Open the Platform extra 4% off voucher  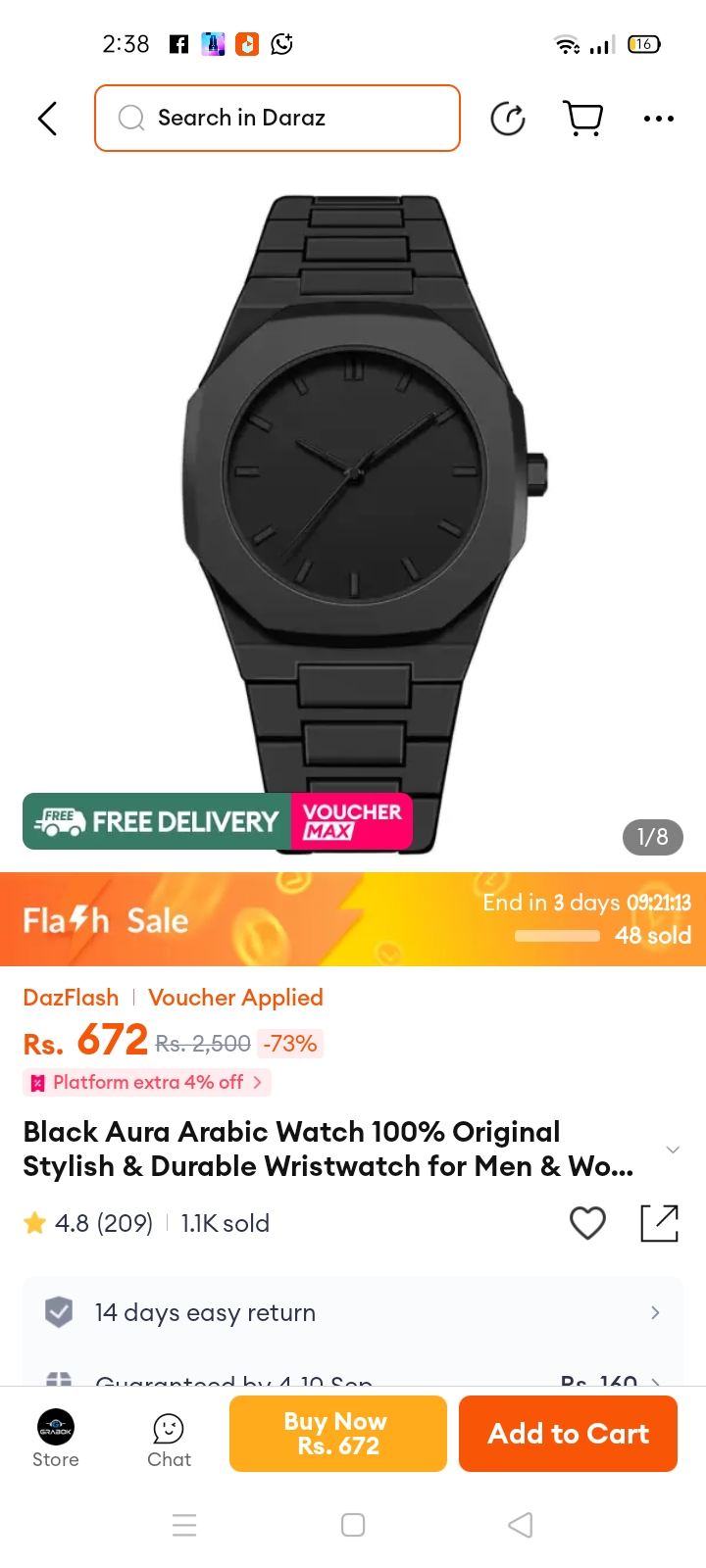pyautogui.click(x=147, y=1082)
